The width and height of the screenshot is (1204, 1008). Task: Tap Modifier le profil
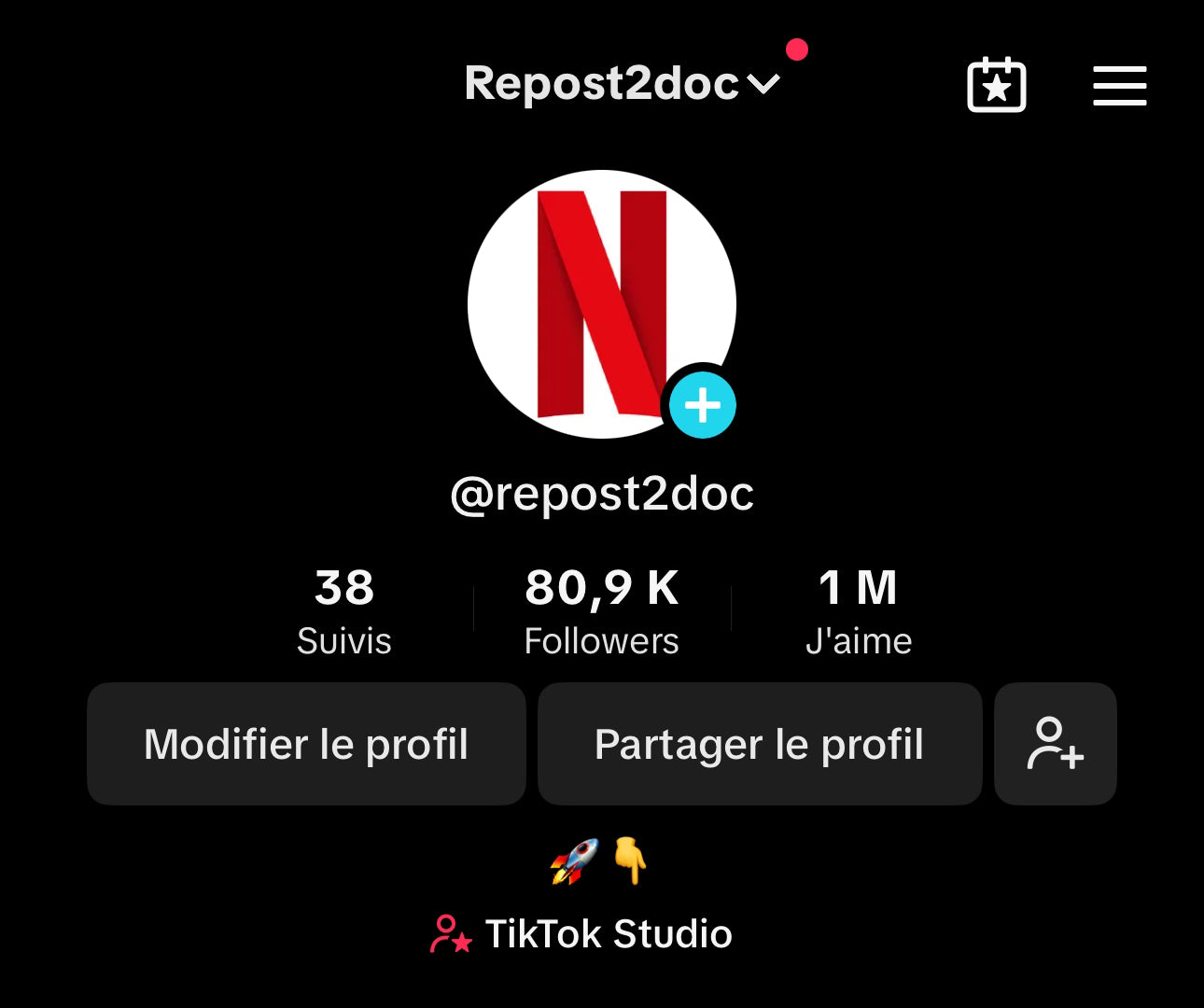[306, 744]
